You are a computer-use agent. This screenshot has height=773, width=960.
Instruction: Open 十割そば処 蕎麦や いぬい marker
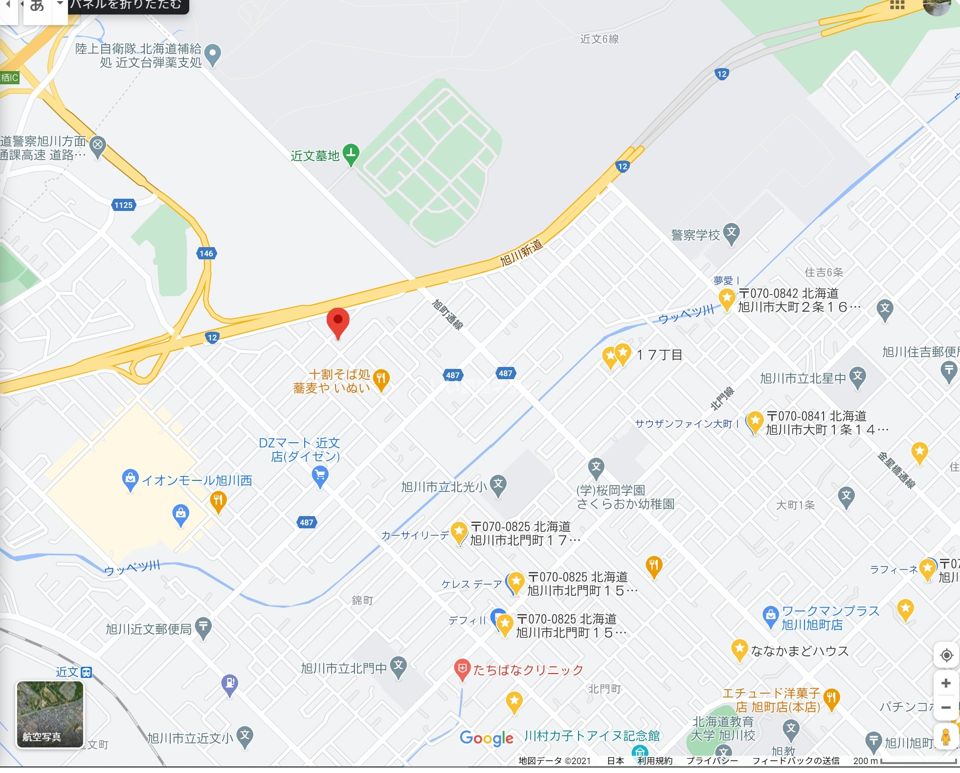(381, 380)
